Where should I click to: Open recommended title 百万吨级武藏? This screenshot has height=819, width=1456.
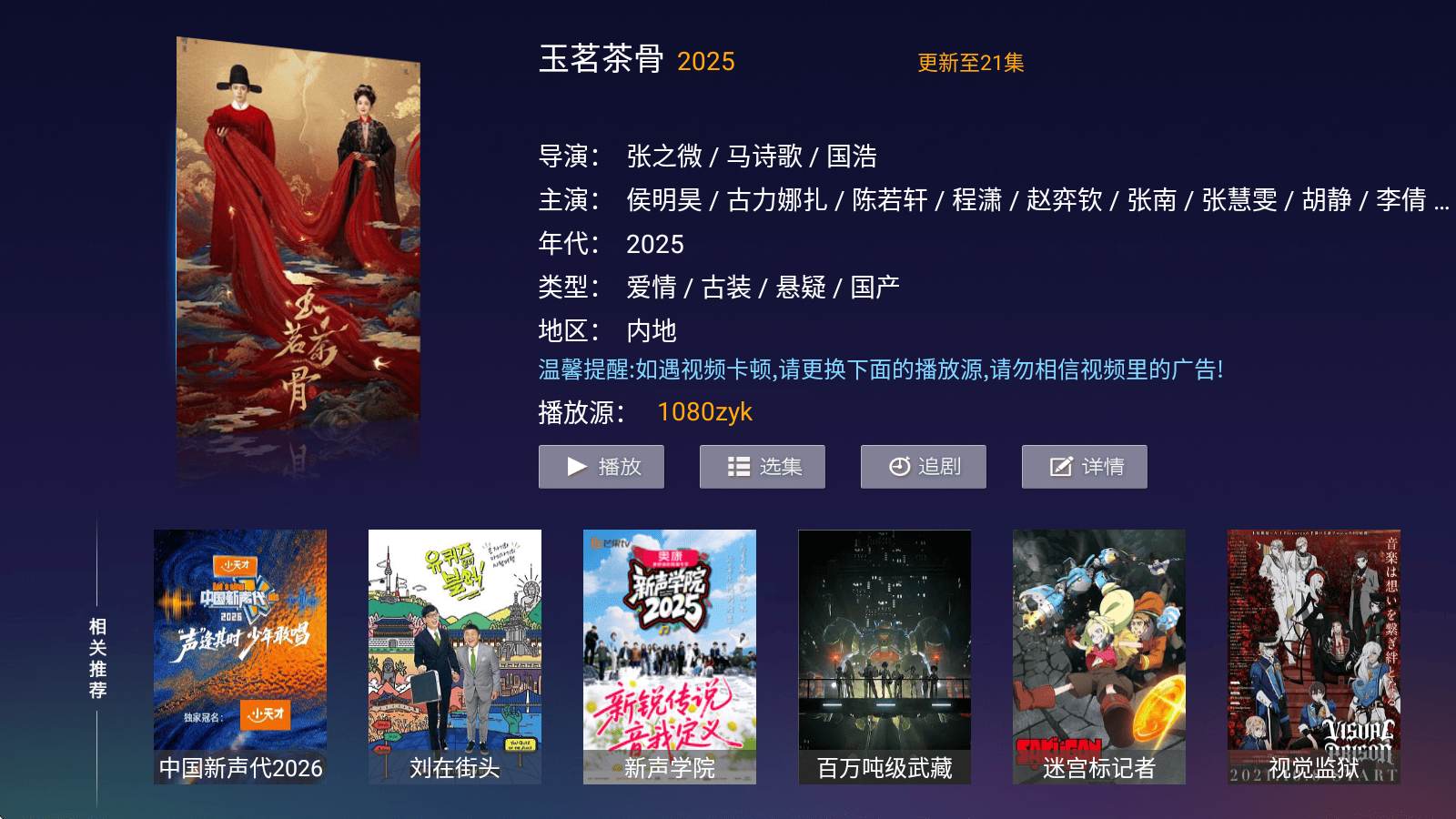[885, 656]
